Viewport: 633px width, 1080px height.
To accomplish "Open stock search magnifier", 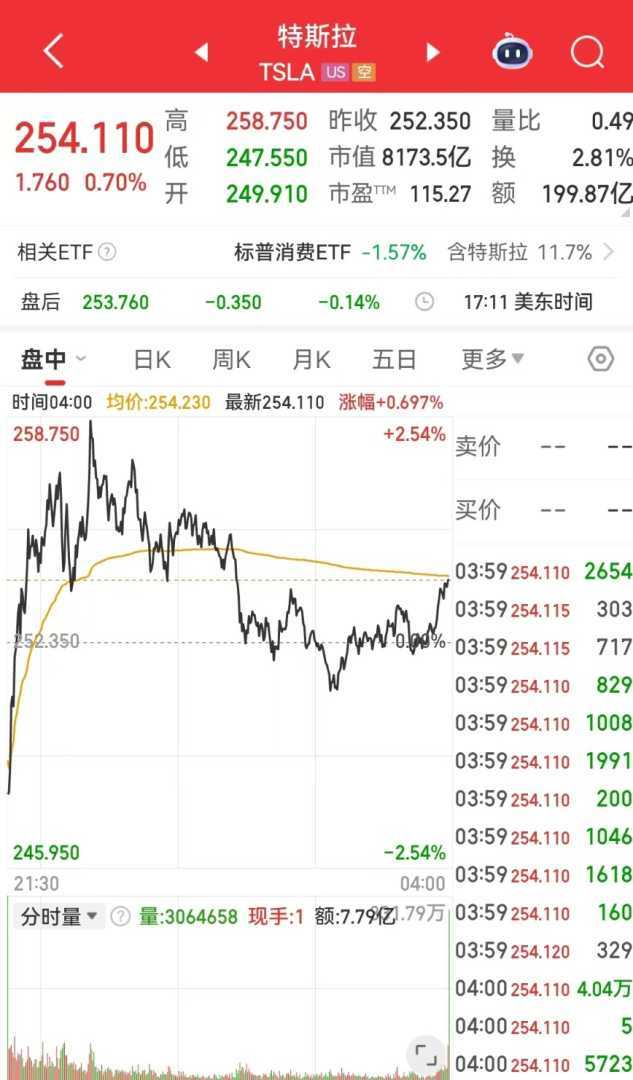I will pyautogui.click(x=588, y=51).
